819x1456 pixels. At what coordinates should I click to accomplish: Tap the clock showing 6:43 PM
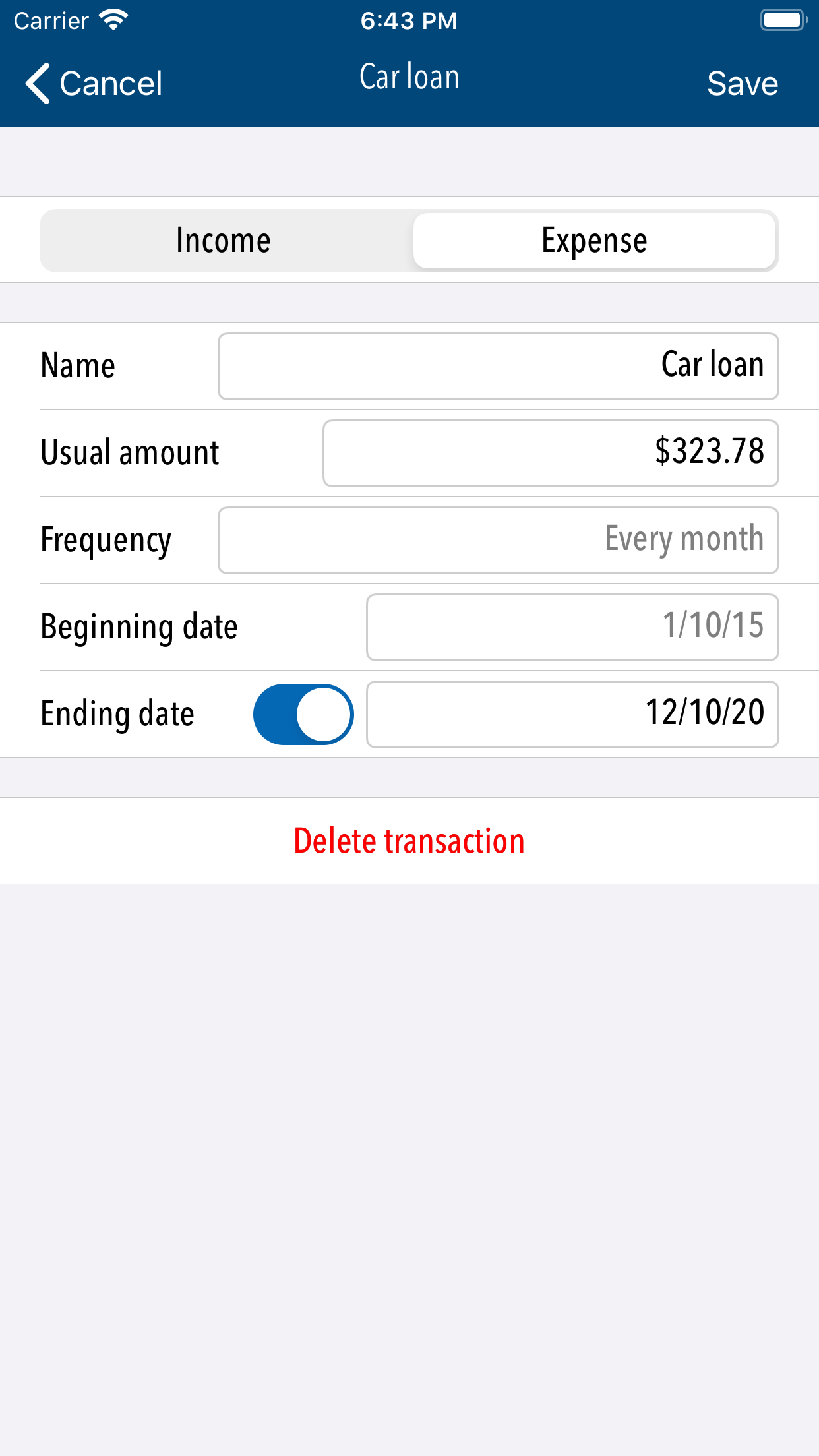click(x=409, y=20)
